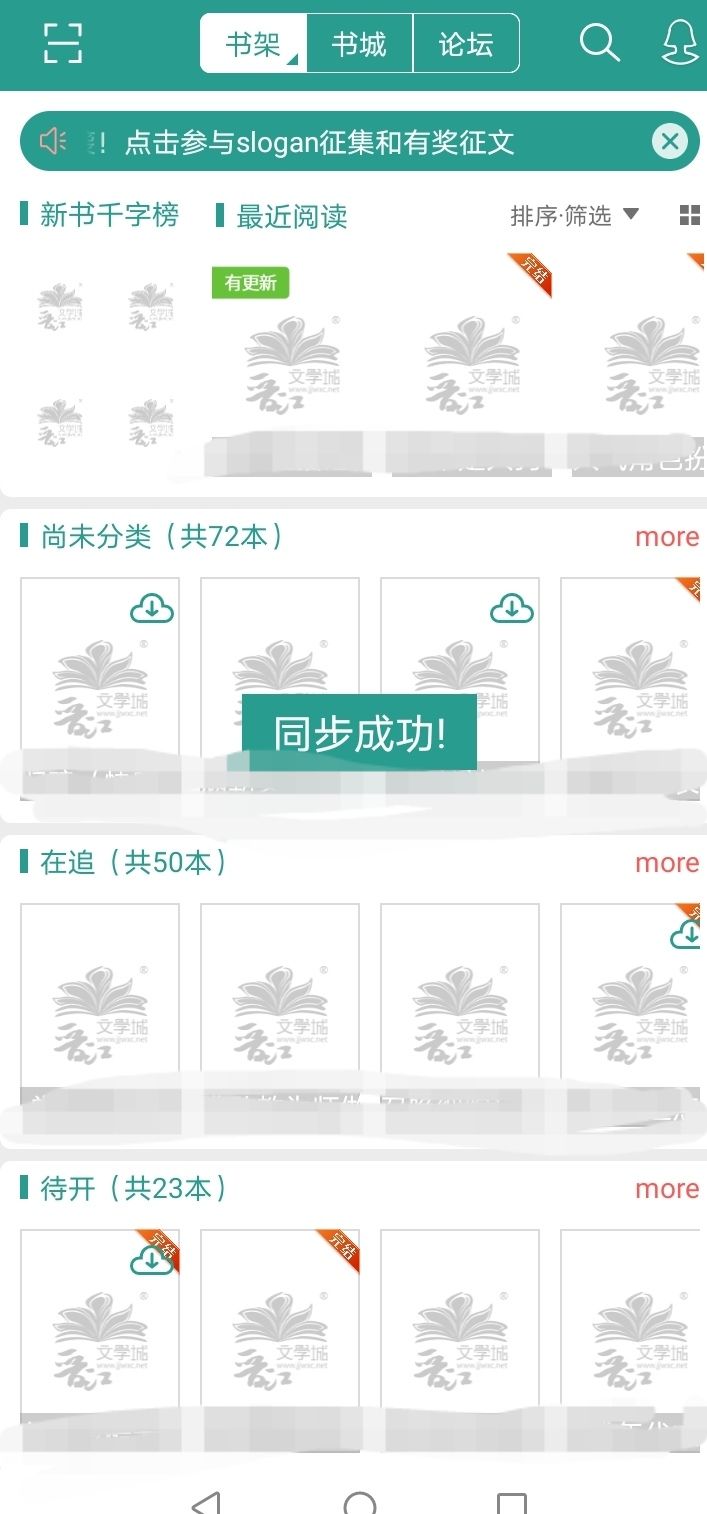
Task: View more of 在追 books
Action: point(667,863)
